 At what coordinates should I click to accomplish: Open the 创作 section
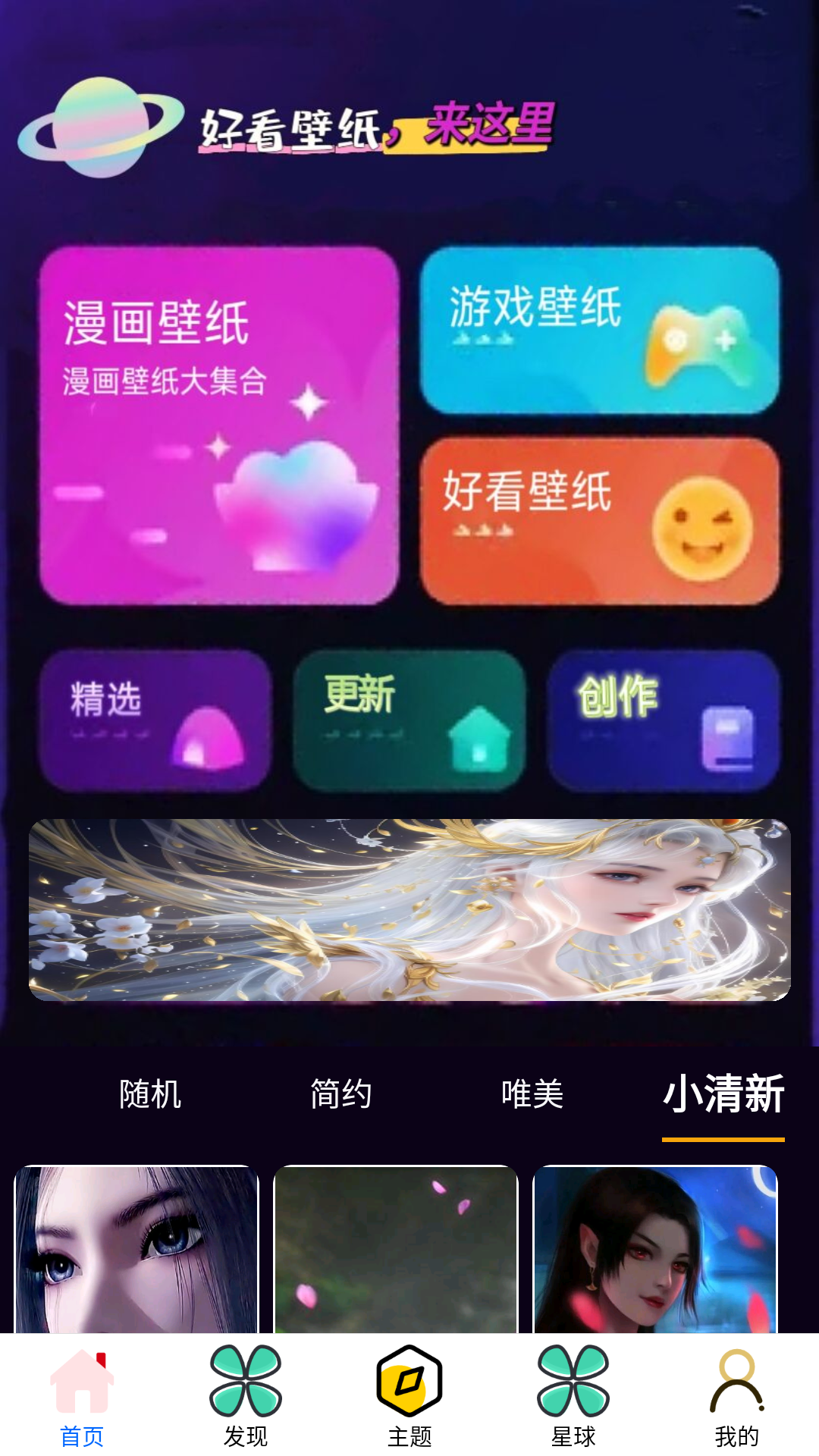pos(664,720)
